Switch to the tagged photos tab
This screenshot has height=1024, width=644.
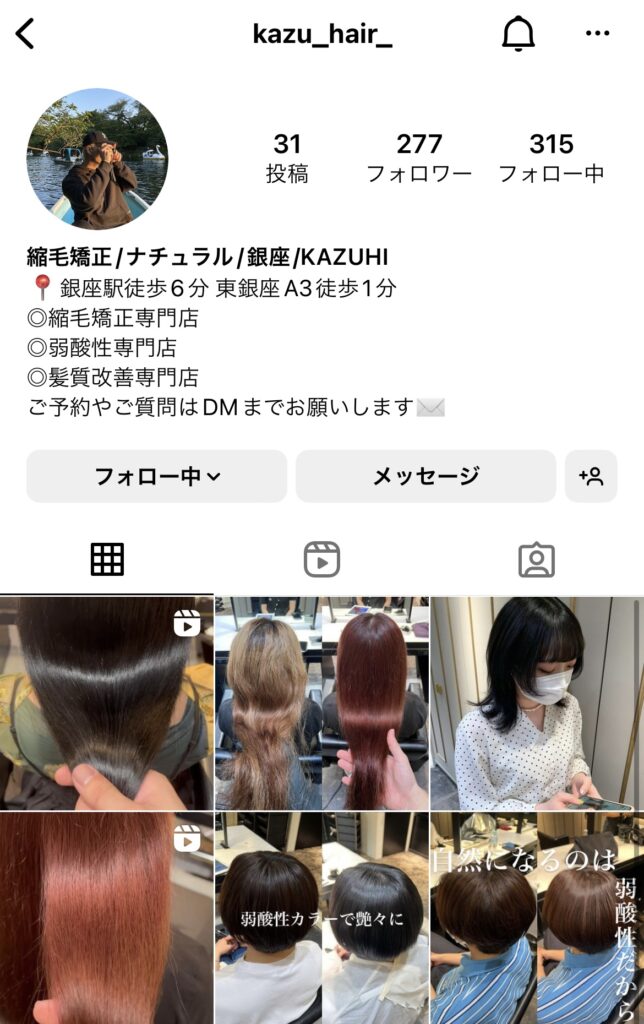[x=536, y=560]
